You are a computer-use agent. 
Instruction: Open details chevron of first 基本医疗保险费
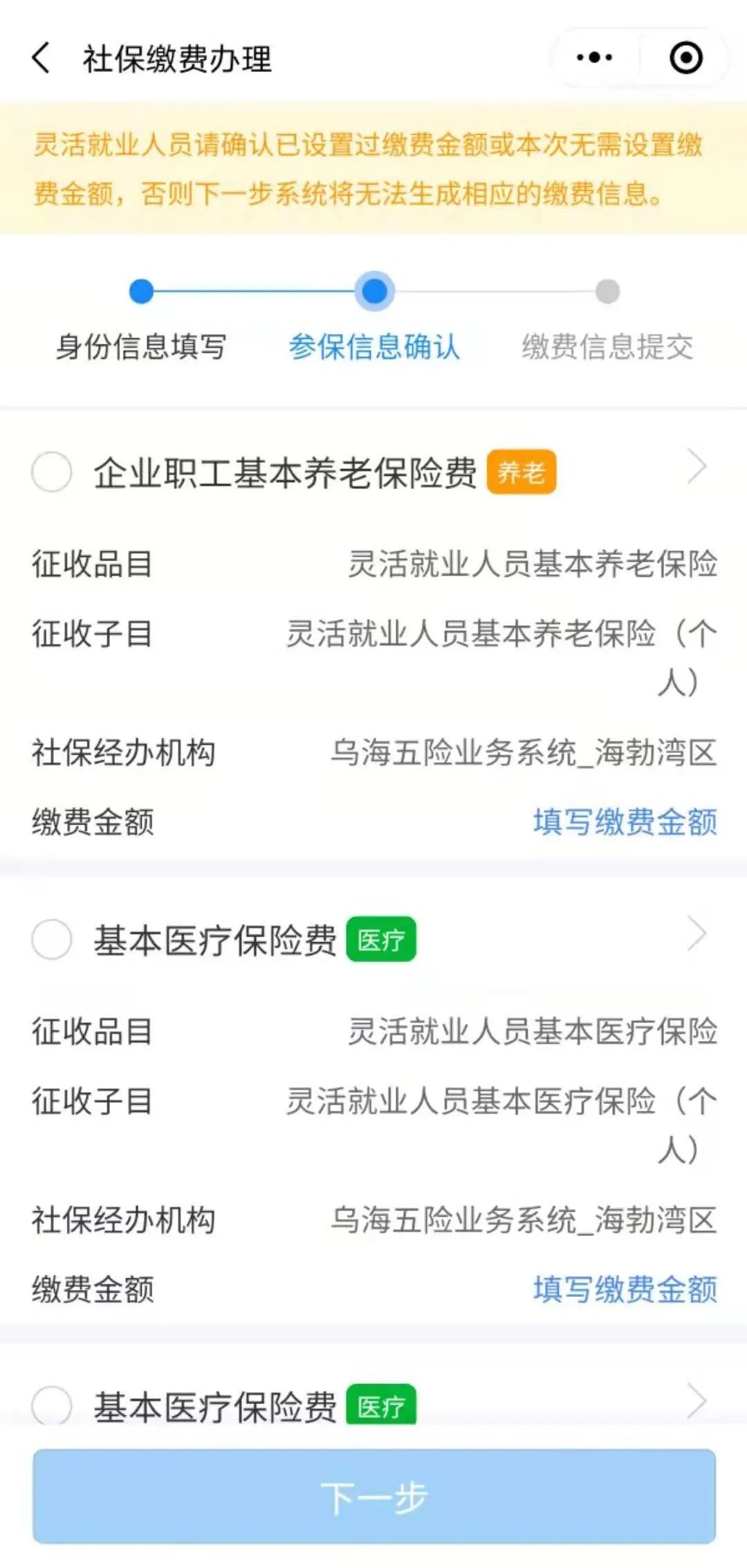pyautogui.click(x=697, y=934)
